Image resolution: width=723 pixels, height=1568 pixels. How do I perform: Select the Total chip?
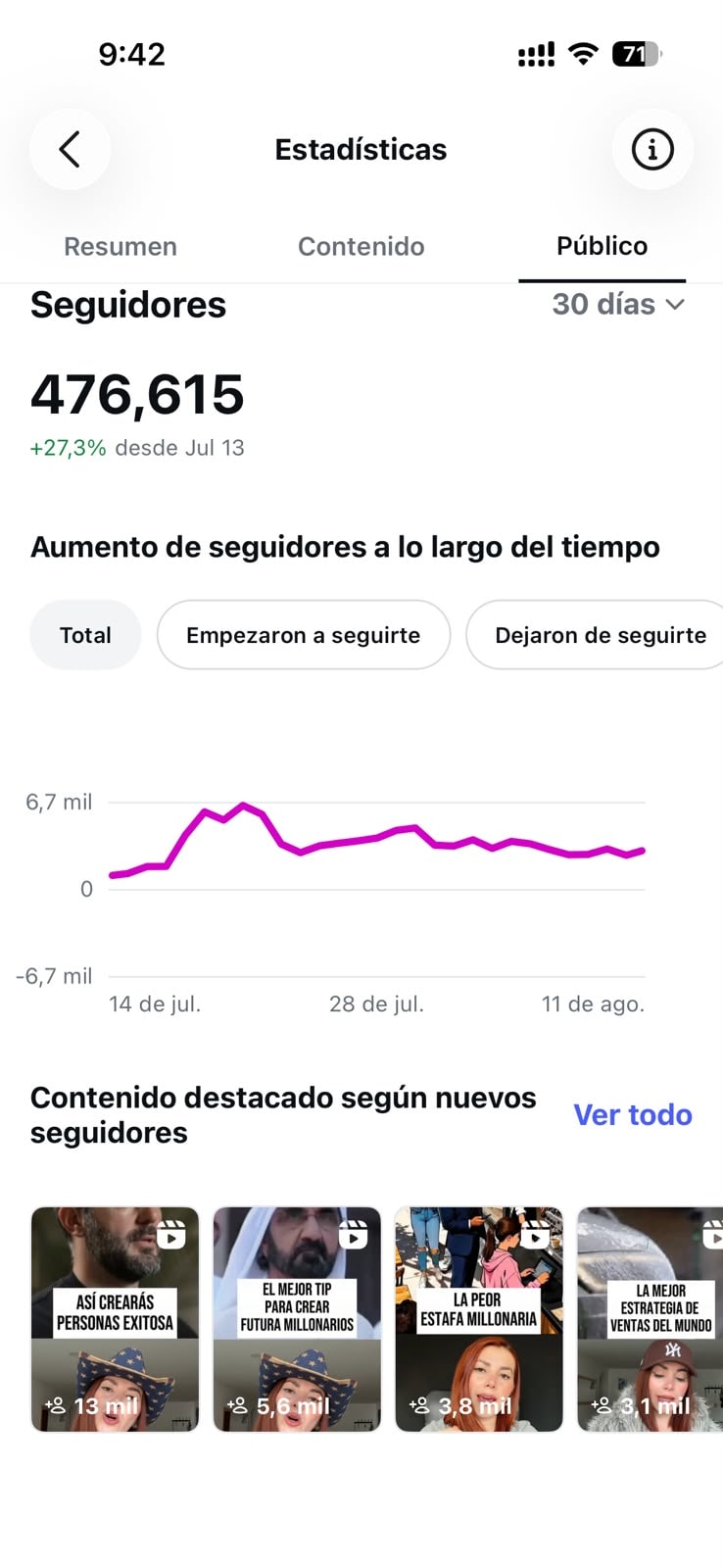85,635
